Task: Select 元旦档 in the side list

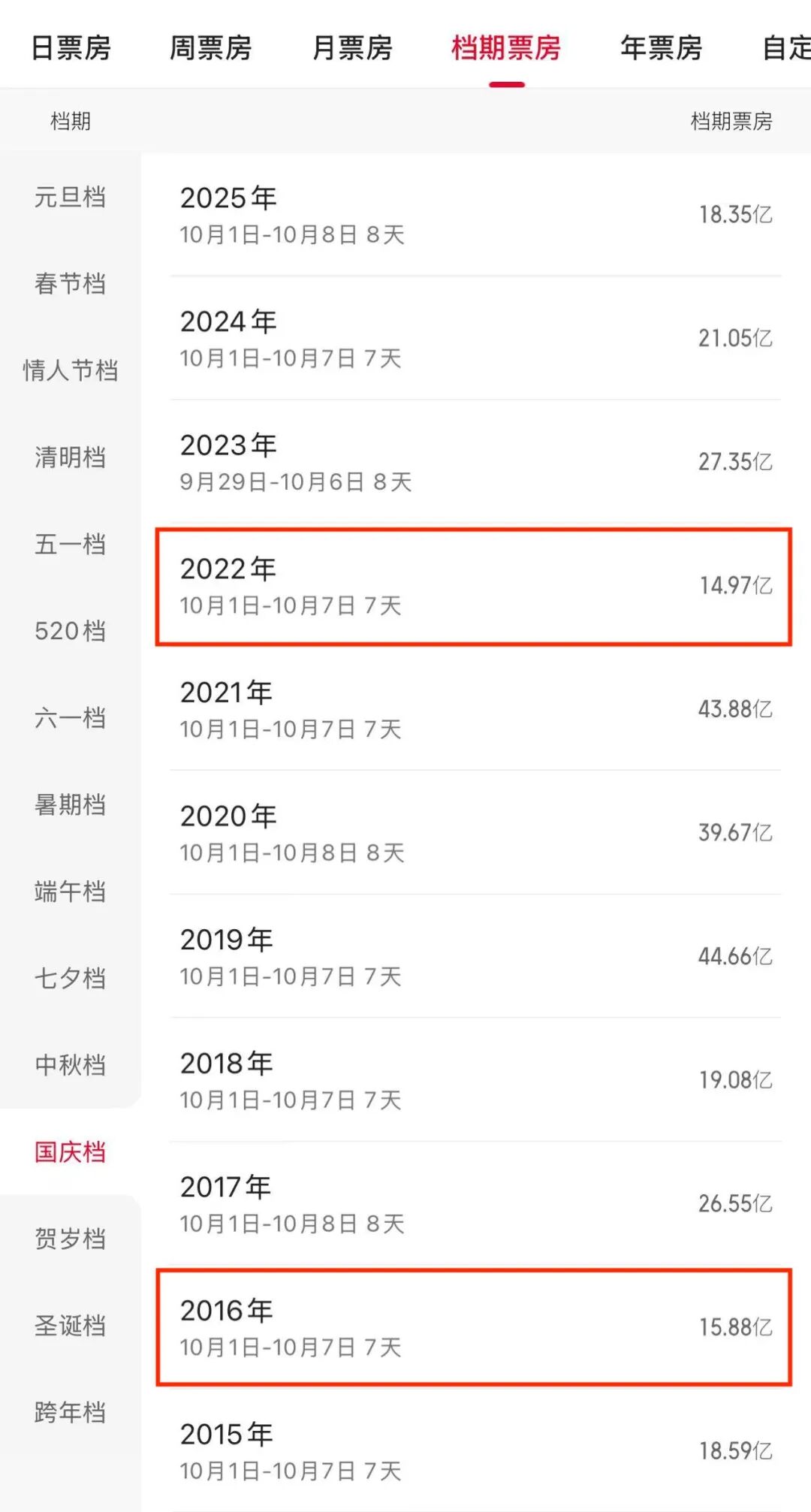Action: [70, 198]
